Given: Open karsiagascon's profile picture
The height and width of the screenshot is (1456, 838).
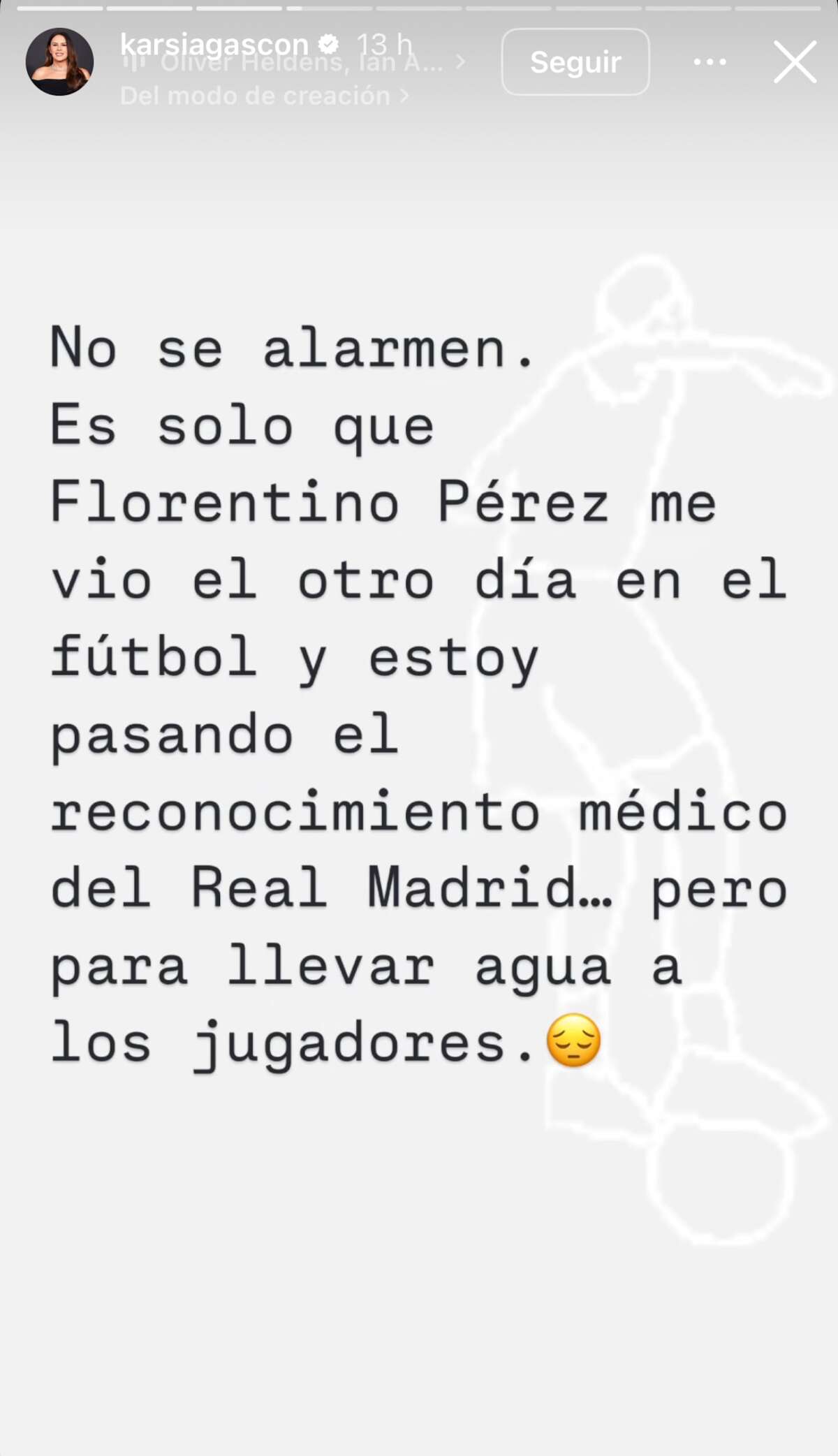Looking at the screenshot, I should coord(59,61).
